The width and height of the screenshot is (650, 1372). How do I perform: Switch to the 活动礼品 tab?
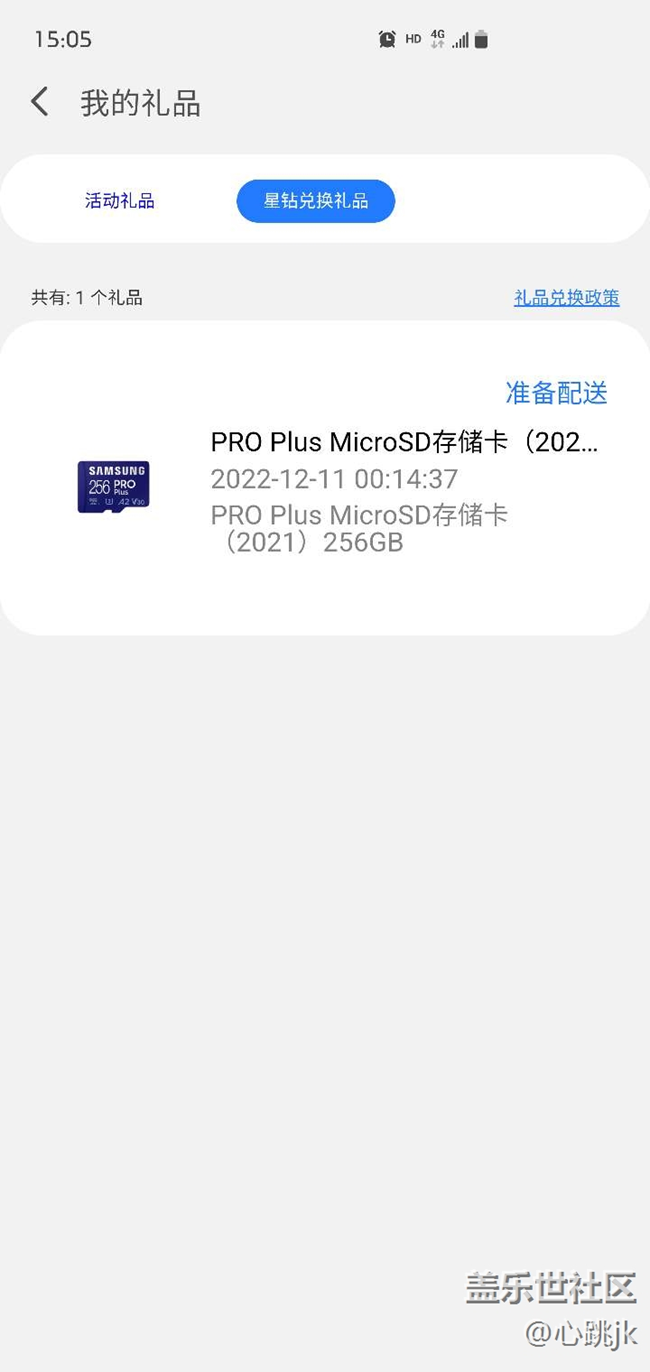pos(120,201)
